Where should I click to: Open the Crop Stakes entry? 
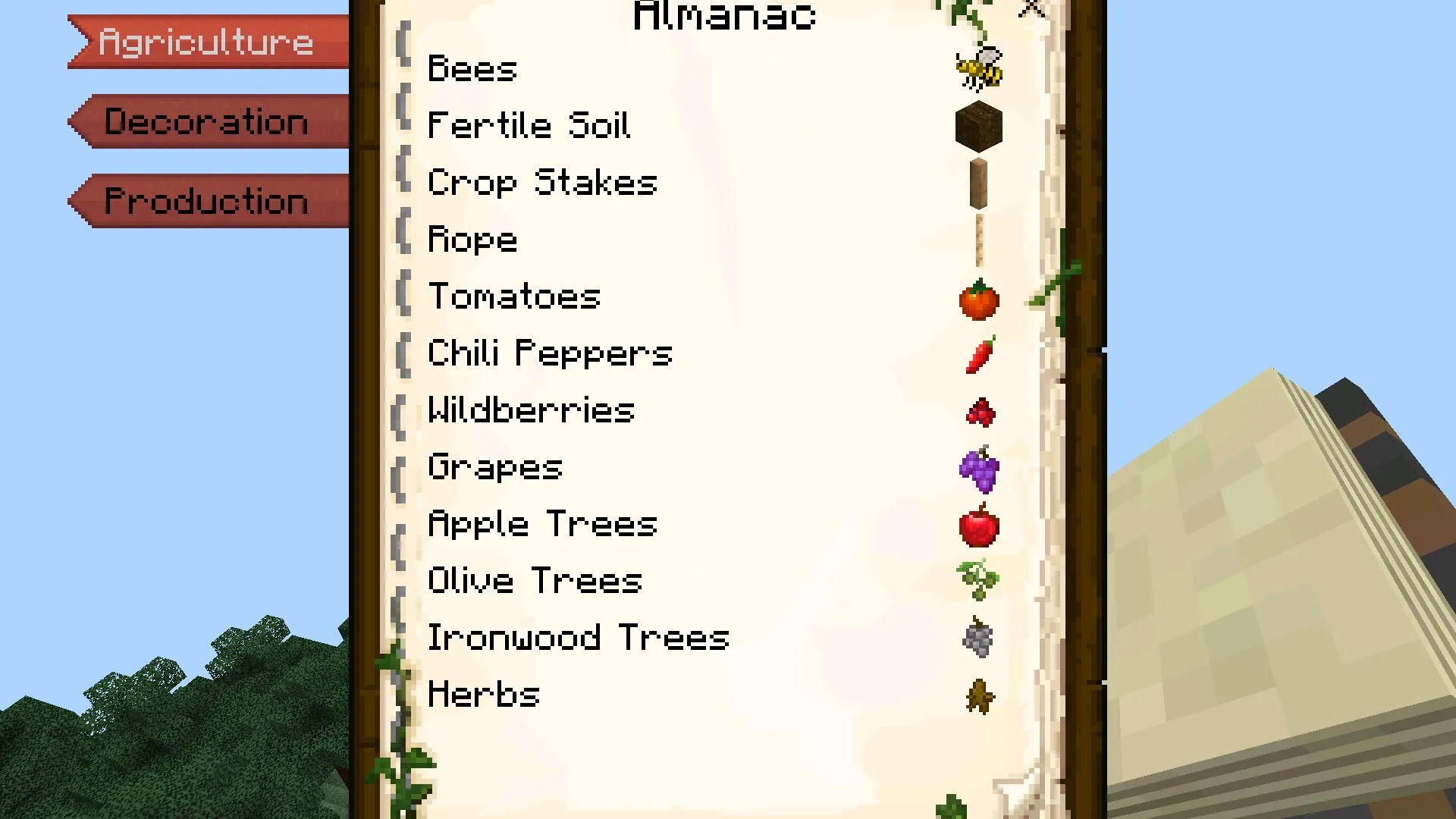pos(542,183)
